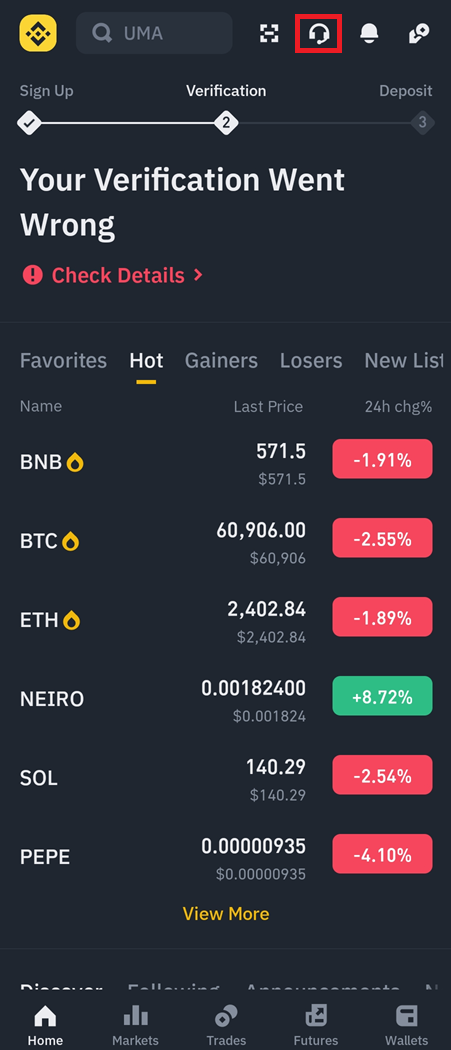Tap the coin gift icon

[x=420, y=33]
